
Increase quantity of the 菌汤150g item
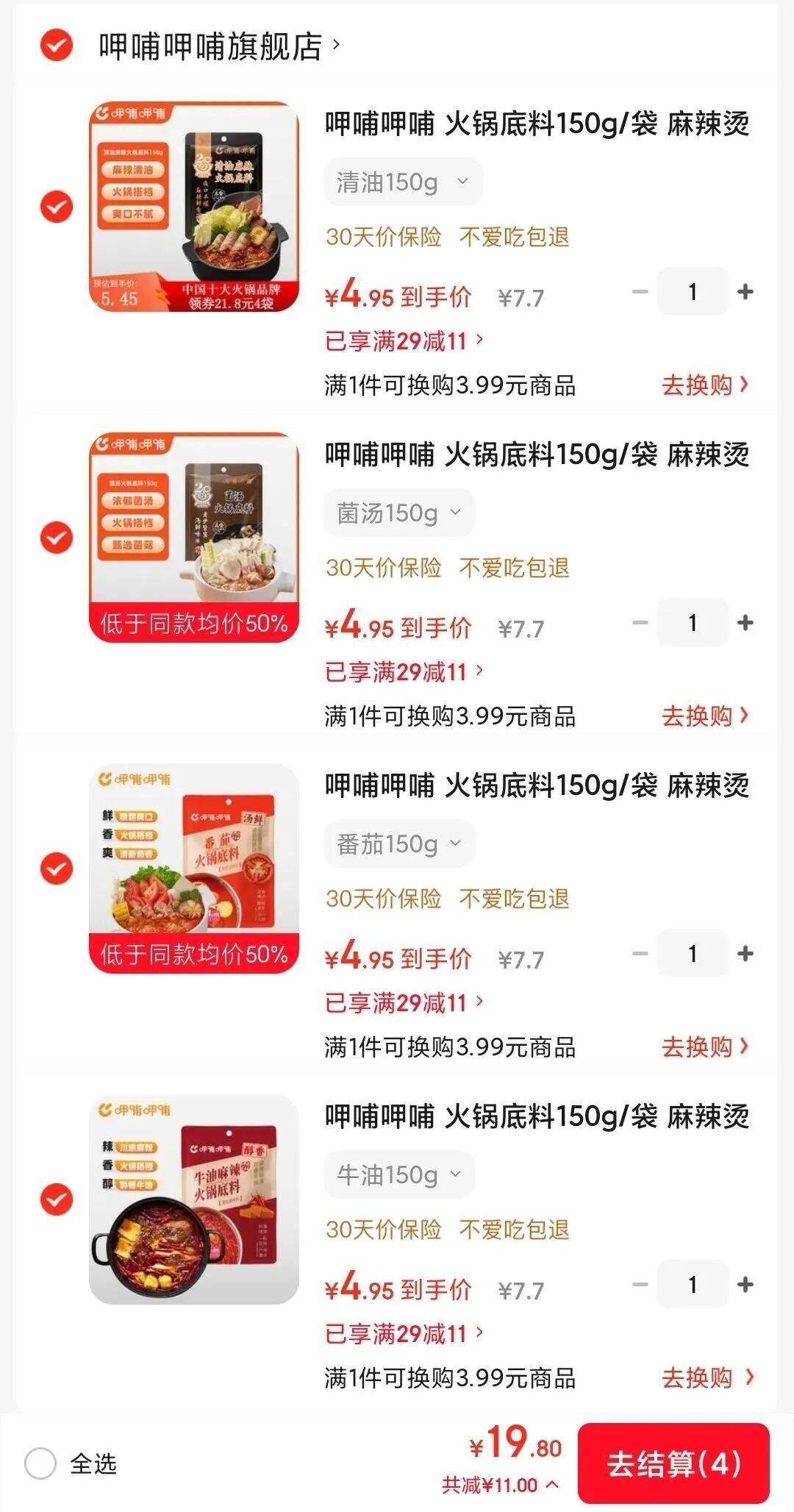(745, 623)
